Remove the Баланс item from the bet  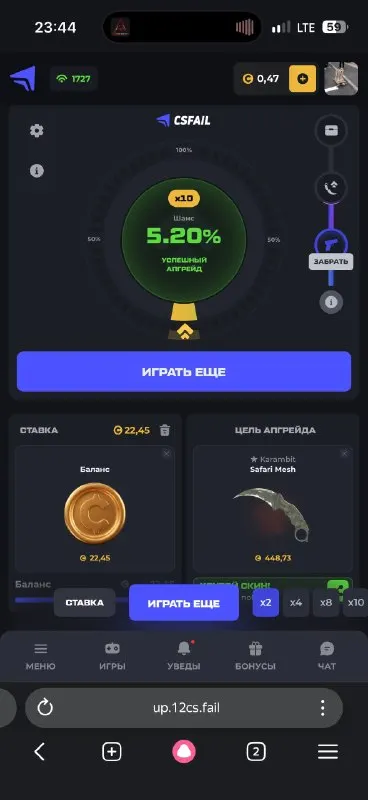point(166,453)
